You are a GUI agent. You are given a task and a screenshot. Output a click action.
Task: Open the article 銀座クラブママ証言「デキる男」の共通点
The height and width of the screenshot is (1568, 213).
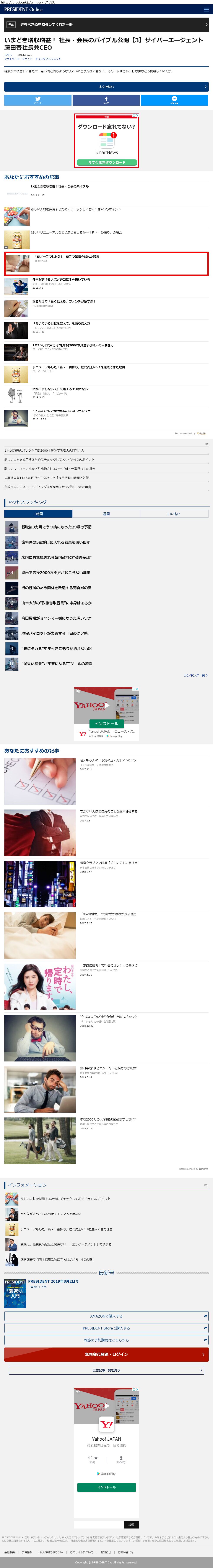point(108,863)
